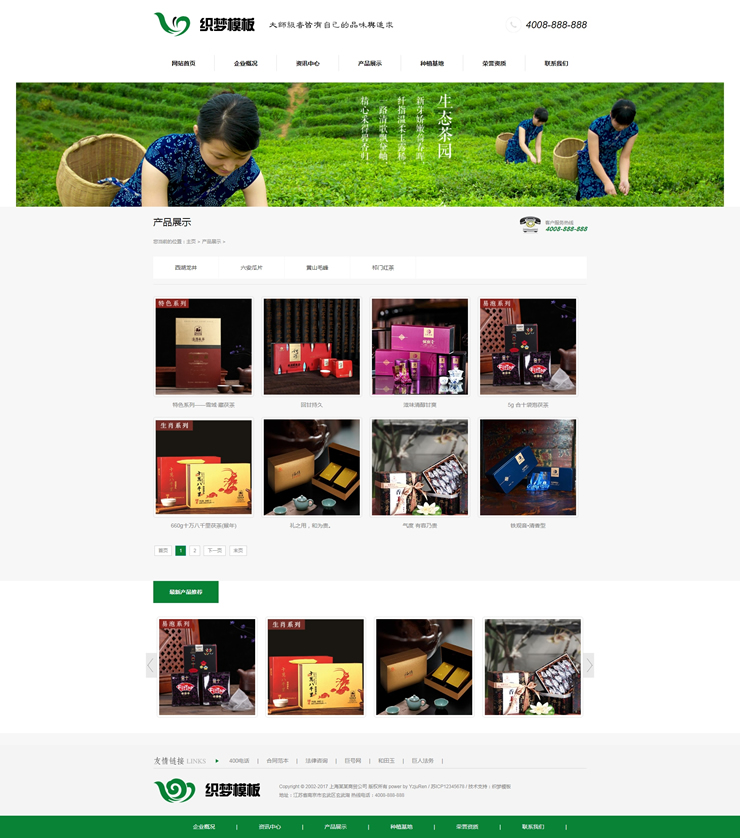This screenshot has height=838, width=740.
Task: Jump to the last page with 末页
Action: tap(238, 550)
